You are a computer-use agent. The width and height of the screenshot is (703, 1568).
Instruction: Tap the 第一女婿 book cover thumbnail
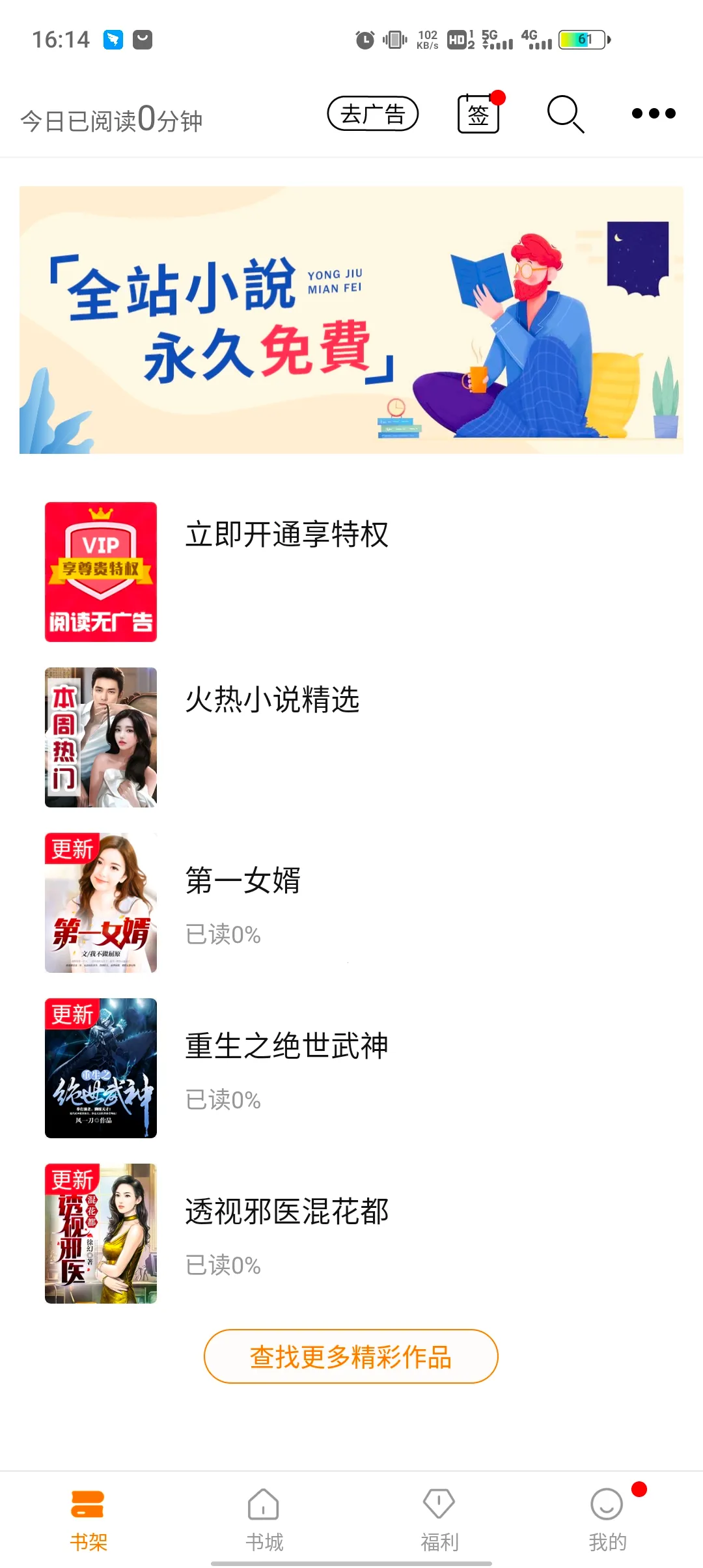coord(100,903)
